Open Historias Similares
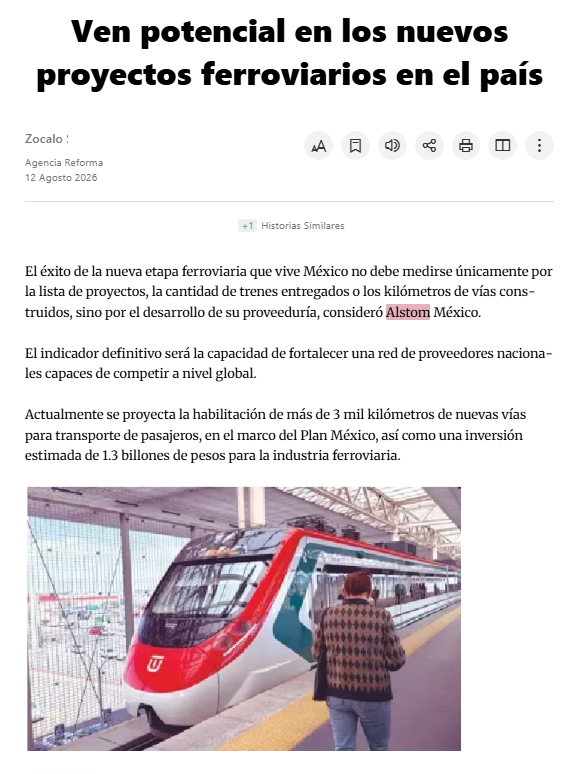Image resolution: width=583 pixels, height=774 pixels. [x=291, y=226]
